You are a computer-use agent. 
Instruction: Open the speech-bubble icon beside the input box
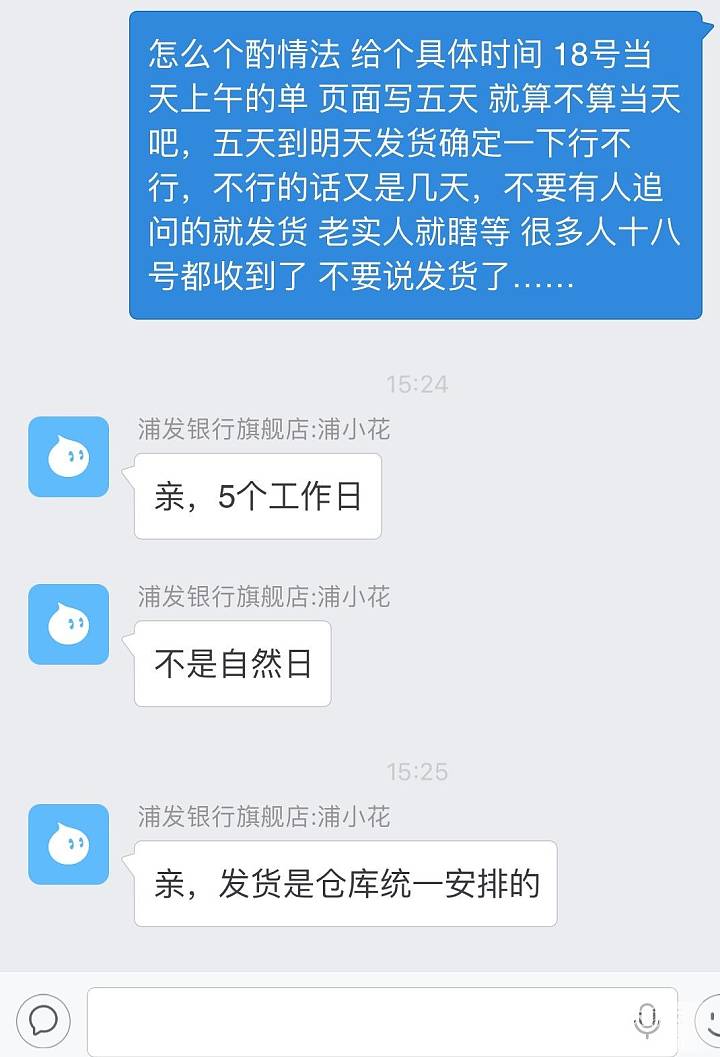(43, 1021)
